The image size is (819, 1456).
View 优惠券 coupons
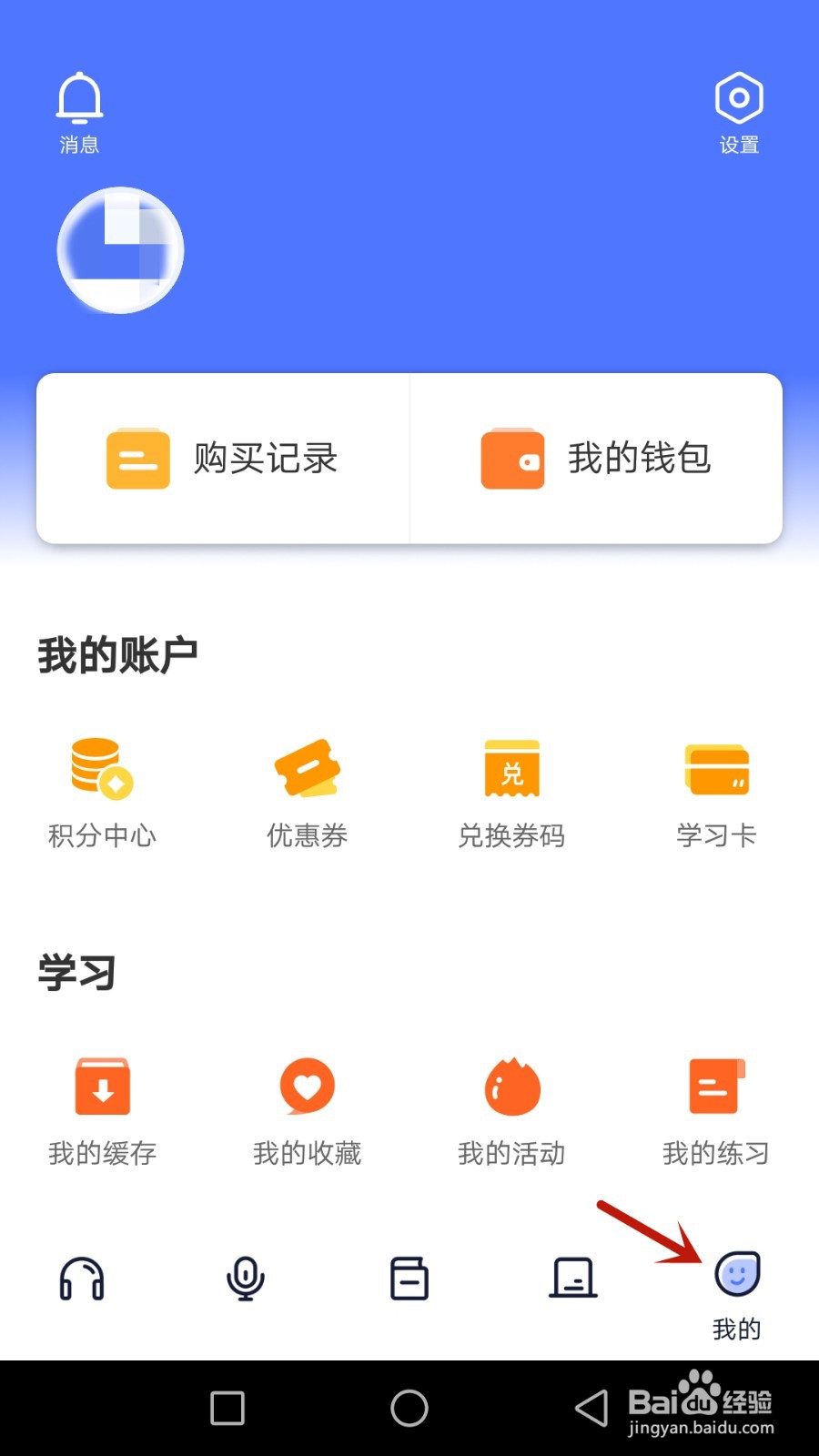pyautogui.click(x=307, y=794)
